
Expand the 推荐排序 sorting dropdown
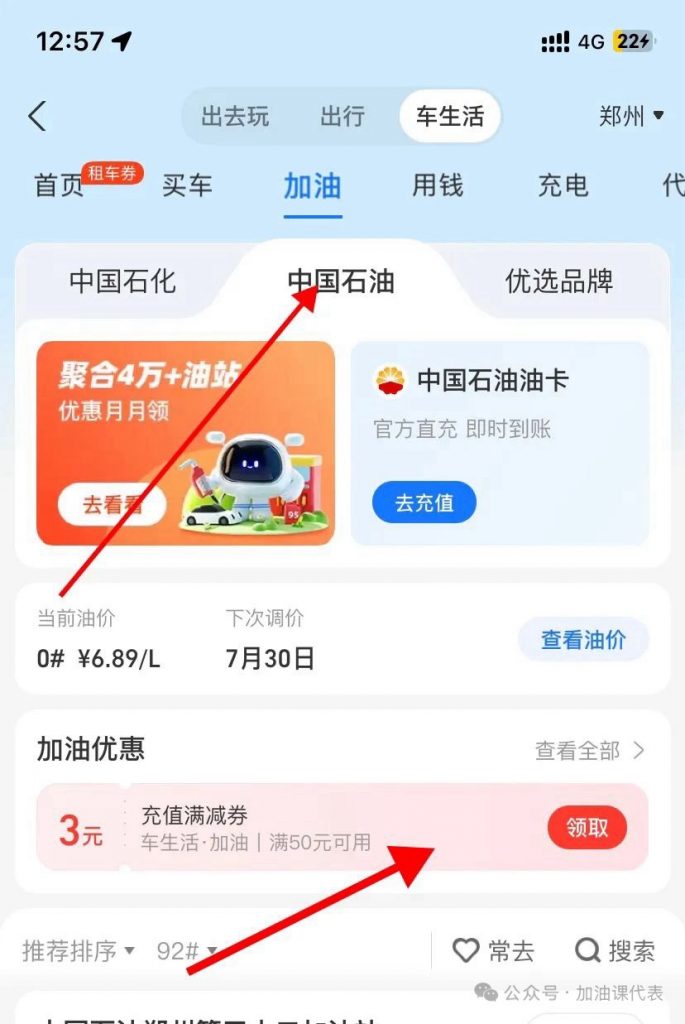tap(78, 951)
